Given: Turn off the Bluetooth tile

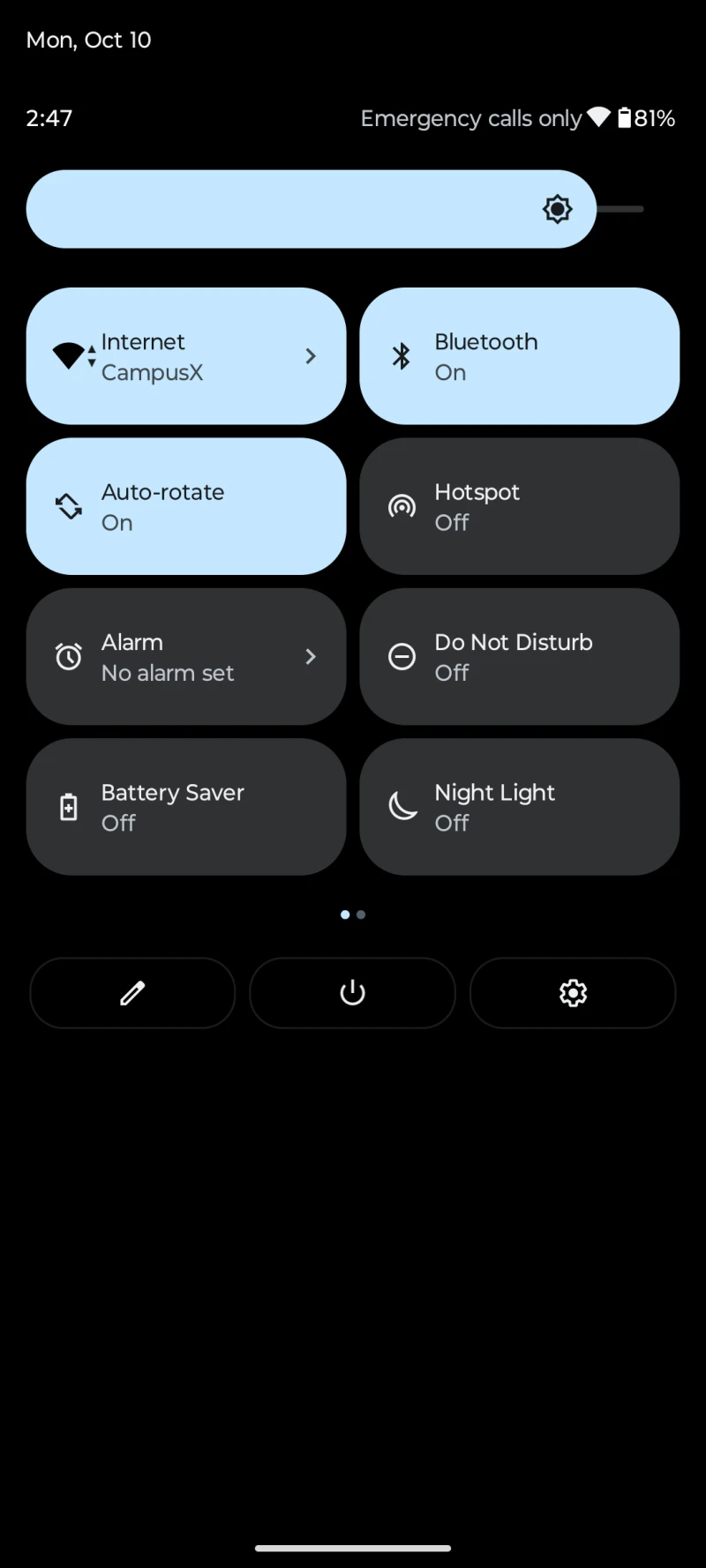Looking at the screenshot, I should 519,356.
